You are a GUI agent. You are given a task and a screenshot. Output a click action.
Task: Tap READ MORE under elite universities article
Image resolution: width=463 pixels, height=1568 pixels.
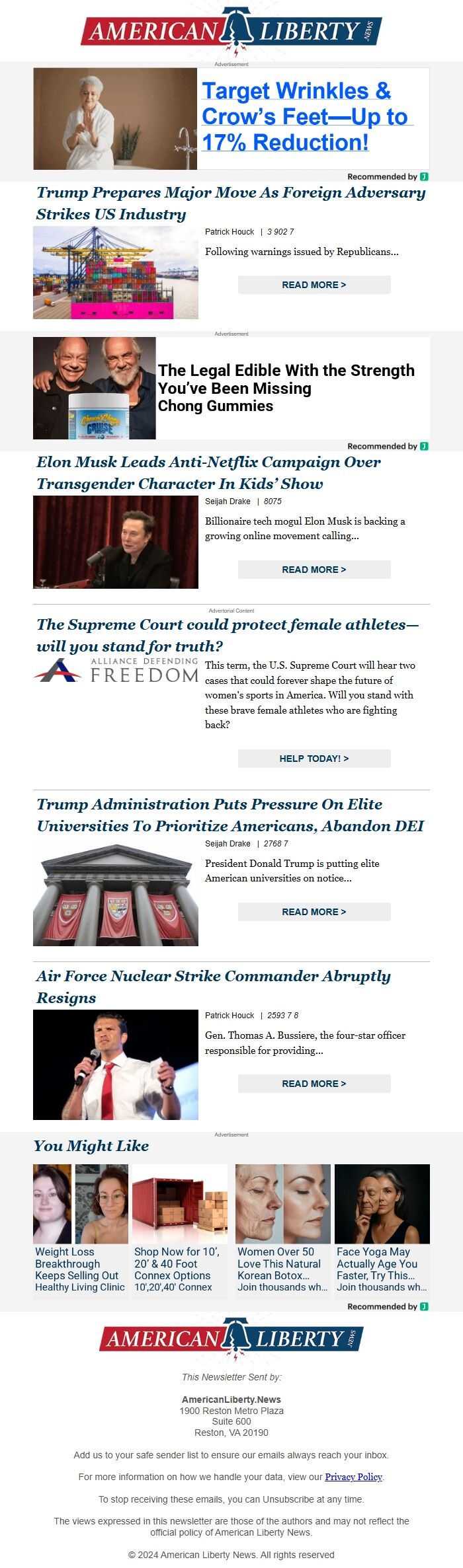click(314, 912)
